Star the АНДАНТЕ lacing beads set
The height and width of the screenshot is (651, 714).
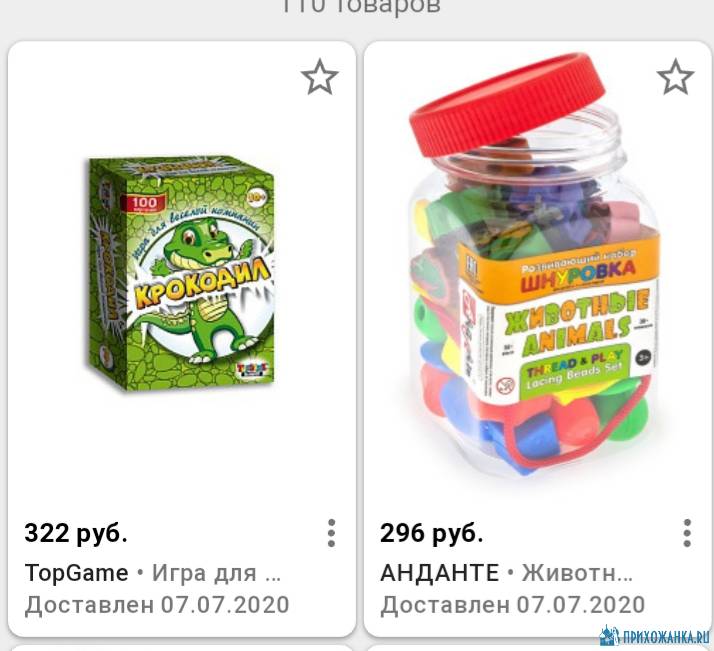coord(675,77)
